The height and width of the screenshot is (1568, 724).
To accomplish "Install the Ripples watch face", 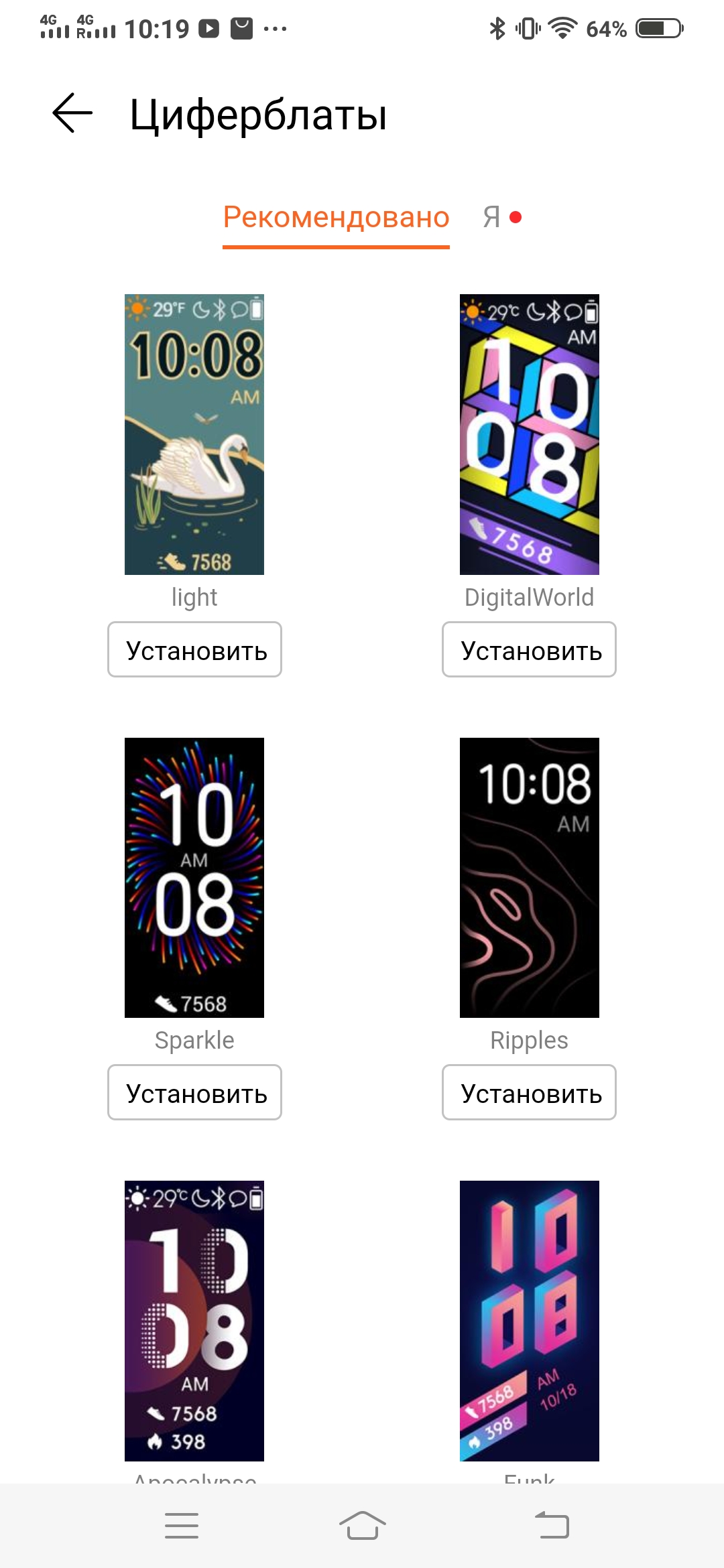I will [x=529, y=1092].
